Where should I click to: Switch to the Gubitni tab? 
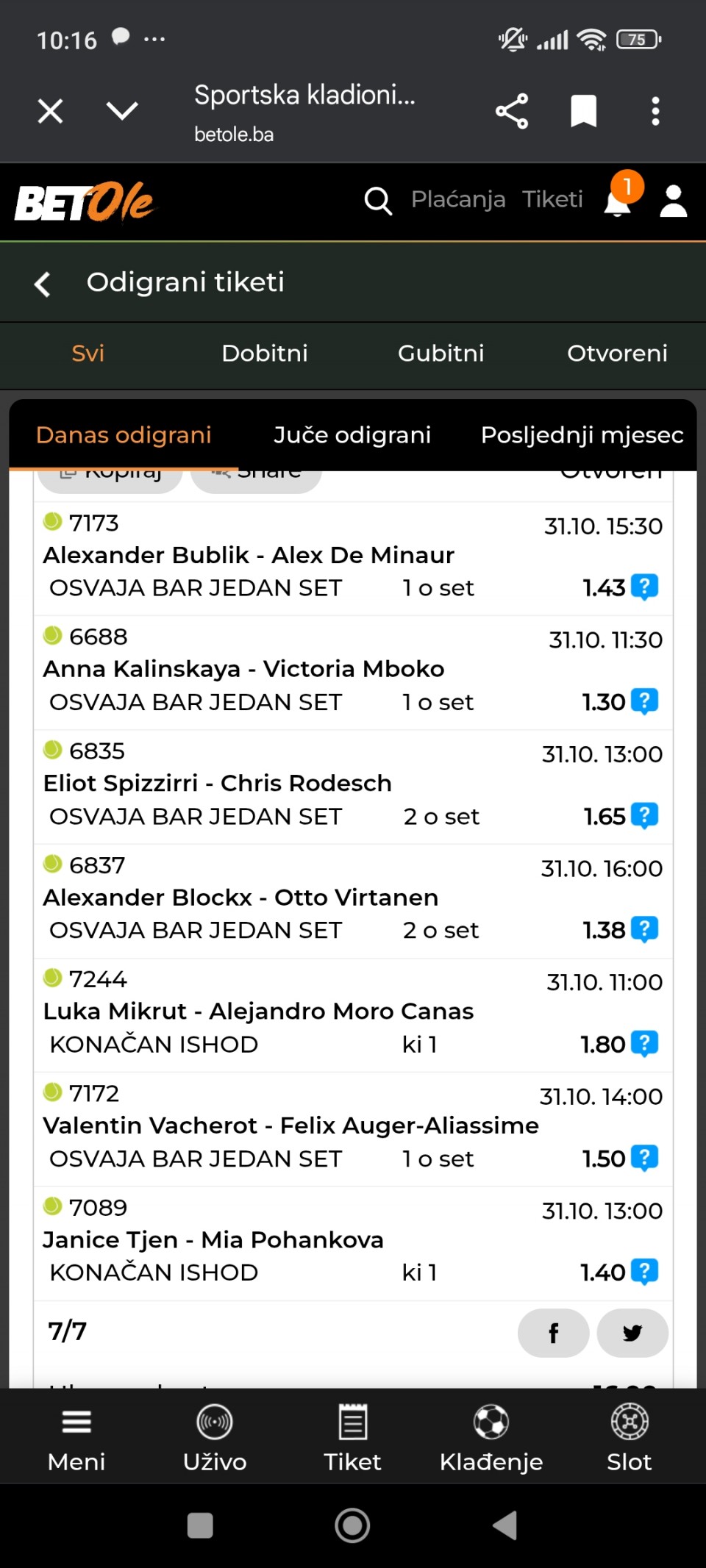tap(441, 354)
